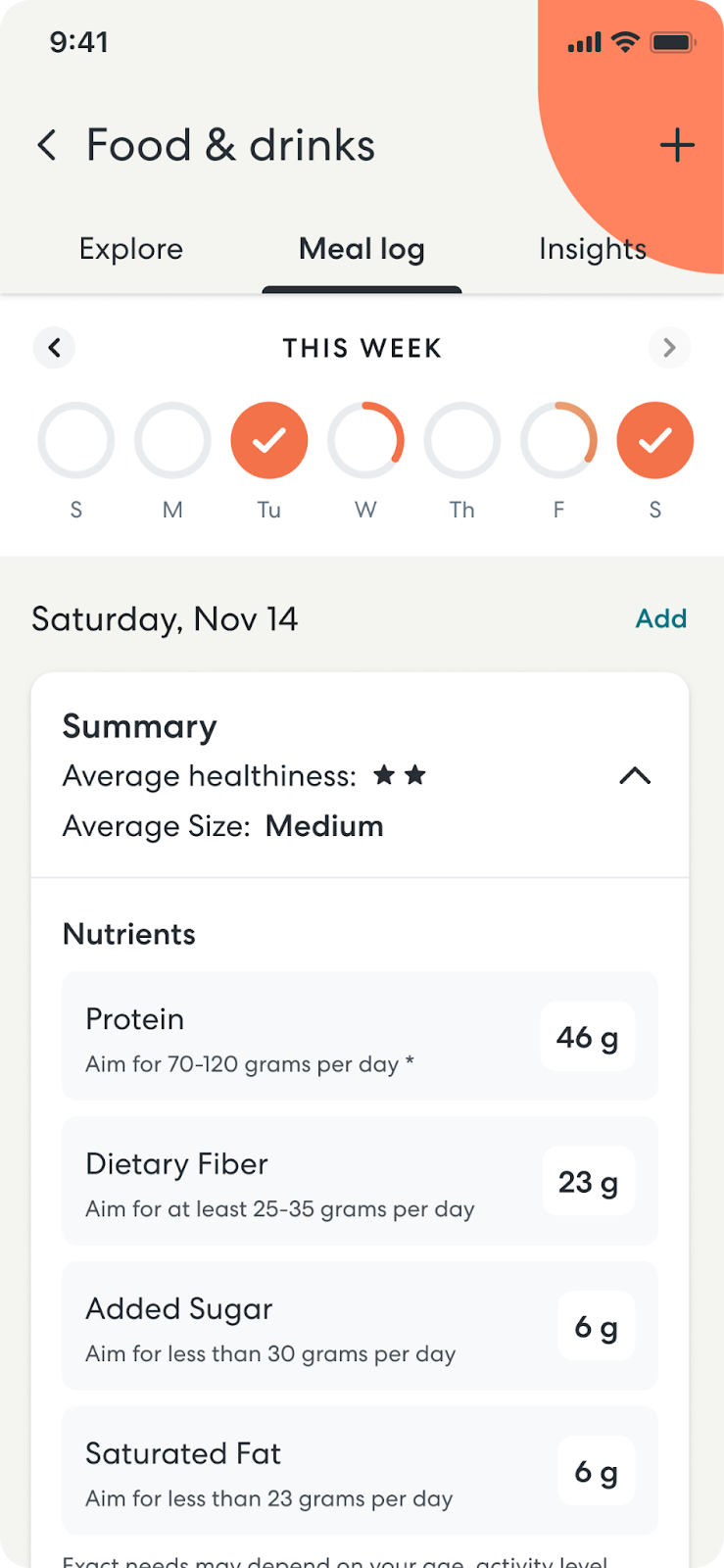This screenshot has height=1568, width=724.
Task: Go to the next week
Action: (x=669, y=348)
